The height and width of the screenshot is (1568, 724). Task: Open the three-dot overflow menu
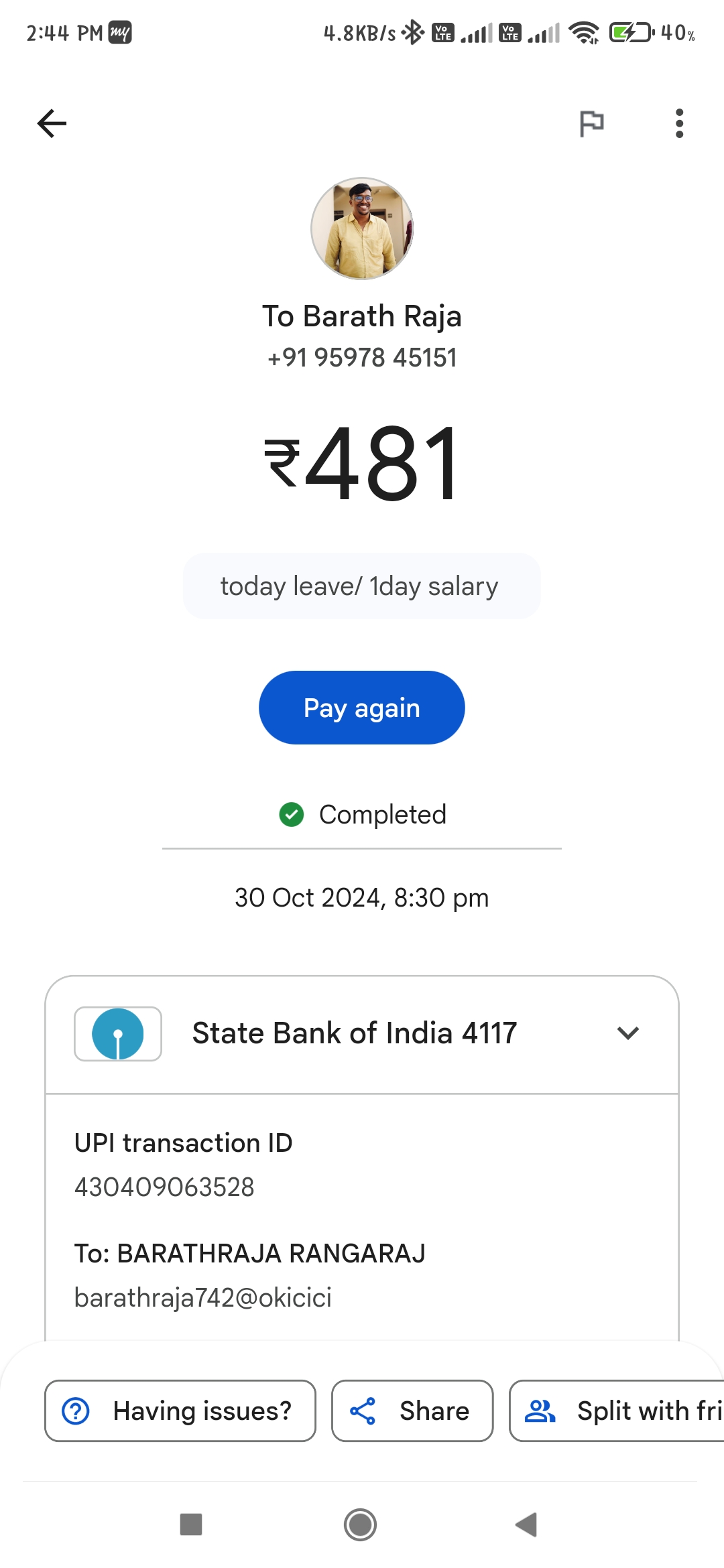tap(679, 123)
